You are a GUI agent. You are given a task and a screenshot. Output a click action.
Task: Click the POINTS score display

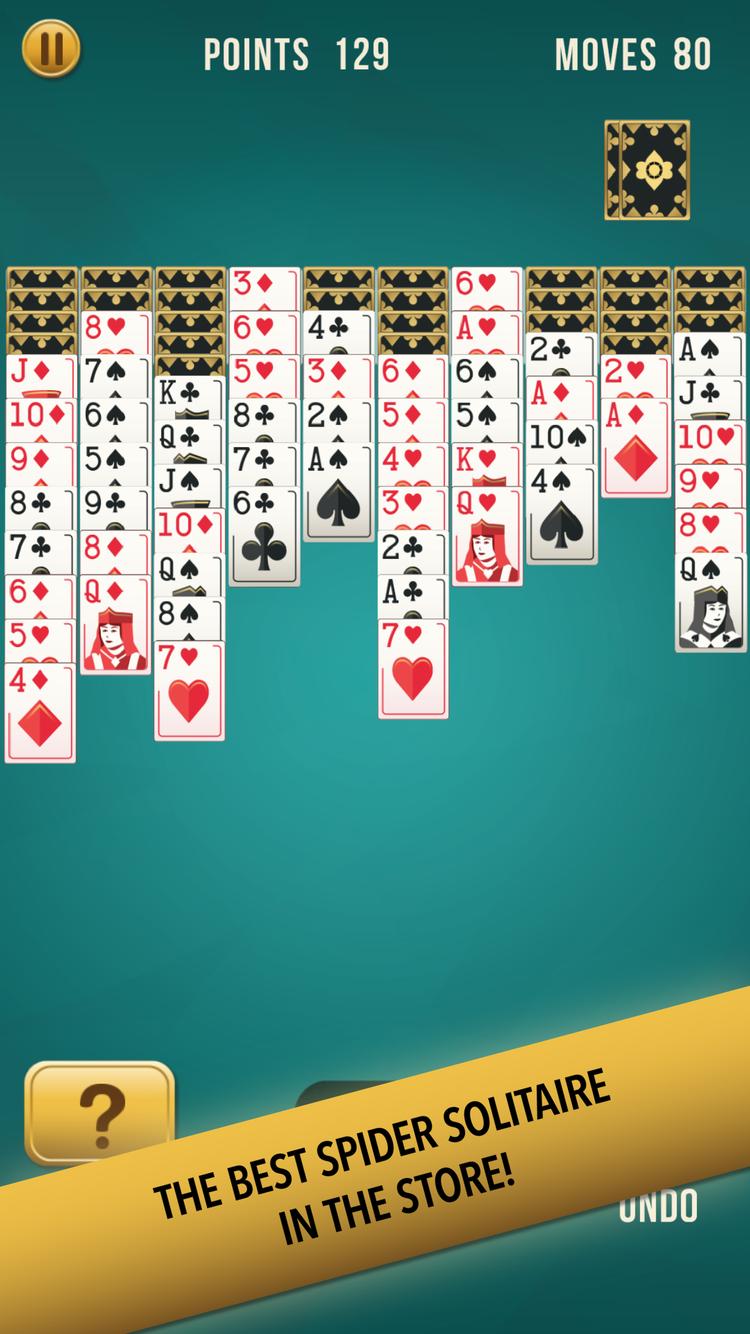pyautogui.click(x=295, y=56)
